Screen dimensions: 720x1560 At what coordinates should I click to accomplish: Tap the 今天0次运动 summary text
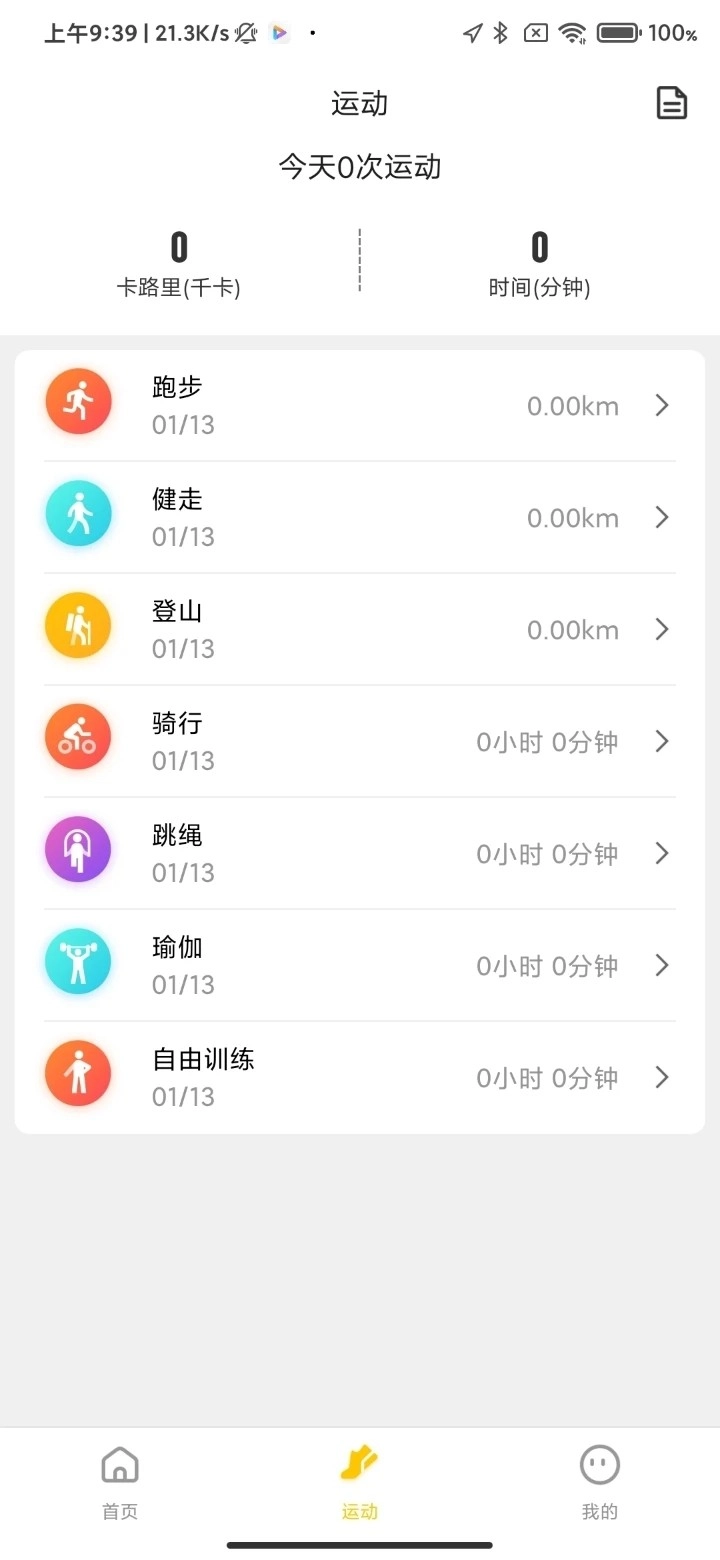point(359,167)
